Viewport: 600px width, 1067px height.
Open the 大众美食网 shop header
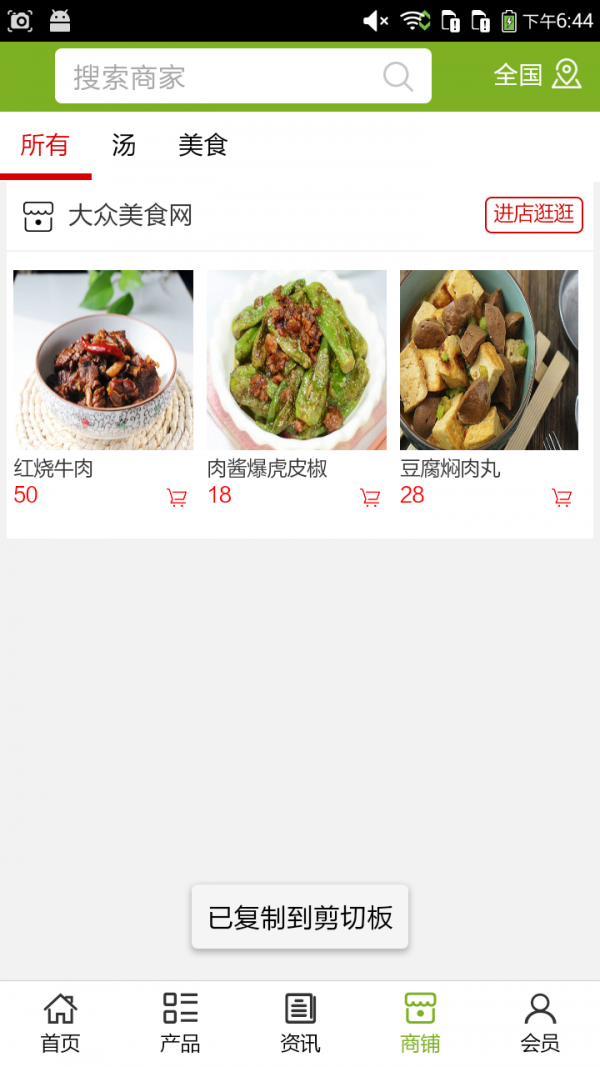(x=130, y=215)
